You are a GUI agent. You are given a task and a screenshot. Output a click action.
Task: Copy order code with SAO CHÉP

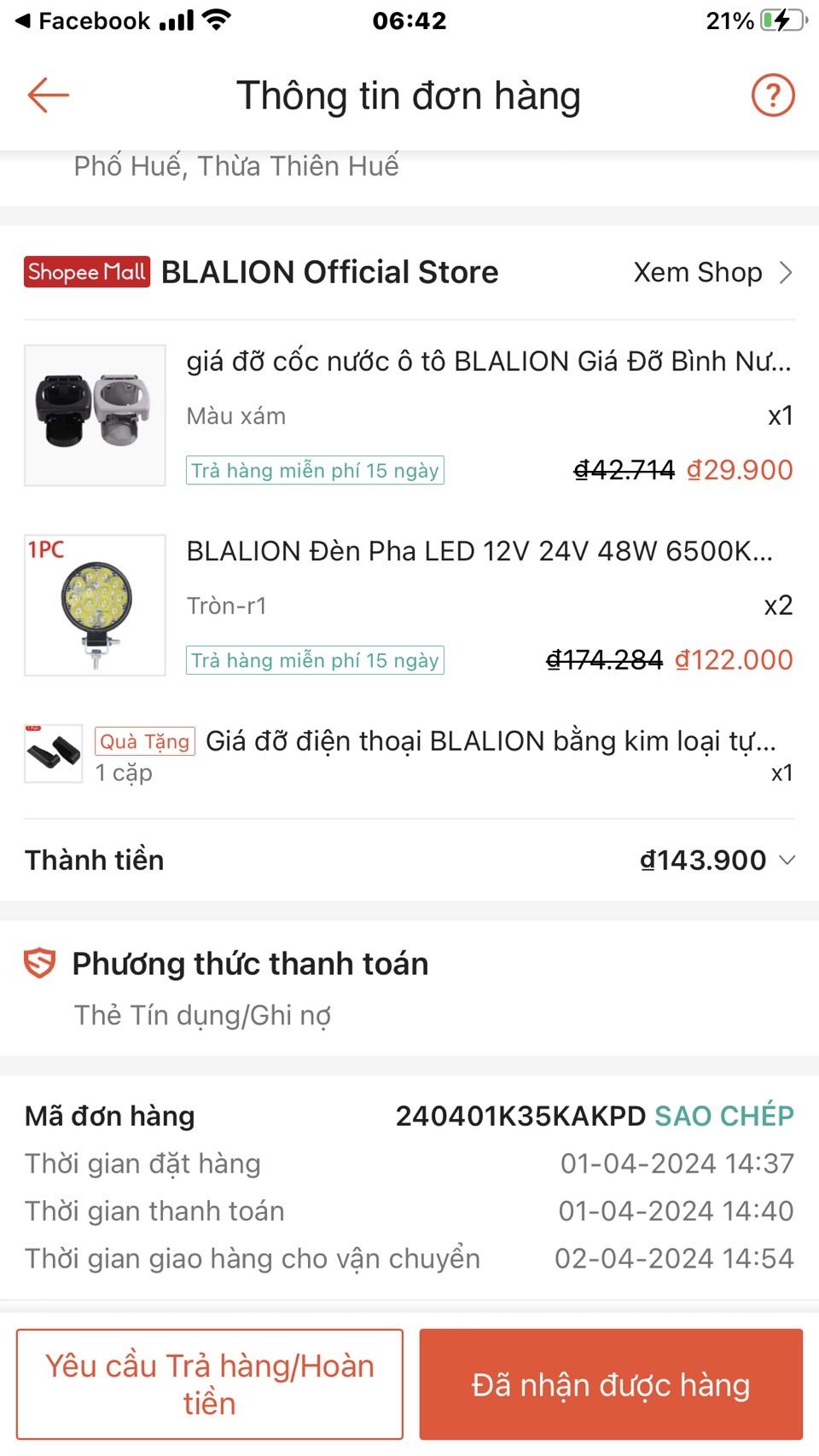(723, 1116)
